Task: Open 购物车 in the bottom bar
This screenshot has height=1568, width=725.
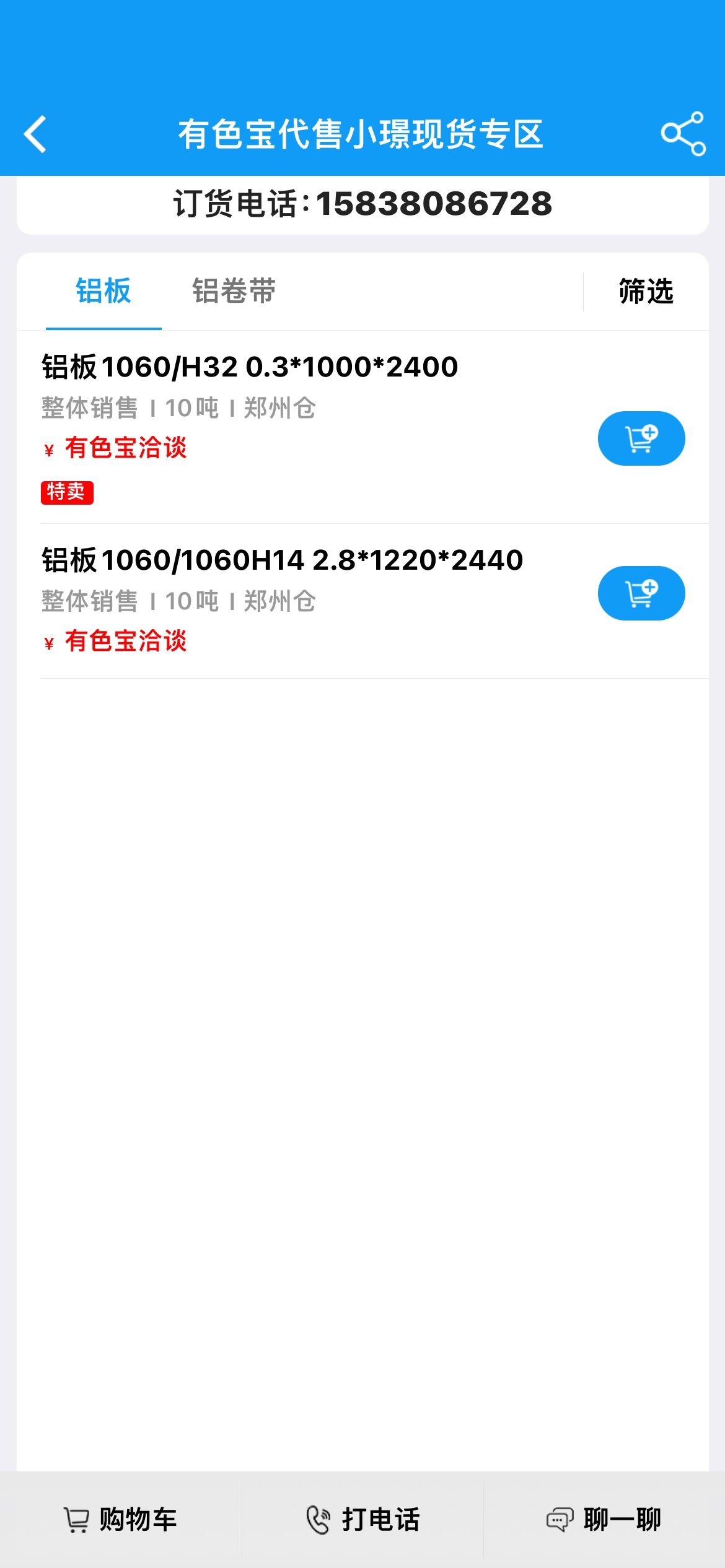Action: coord(121,1519)
